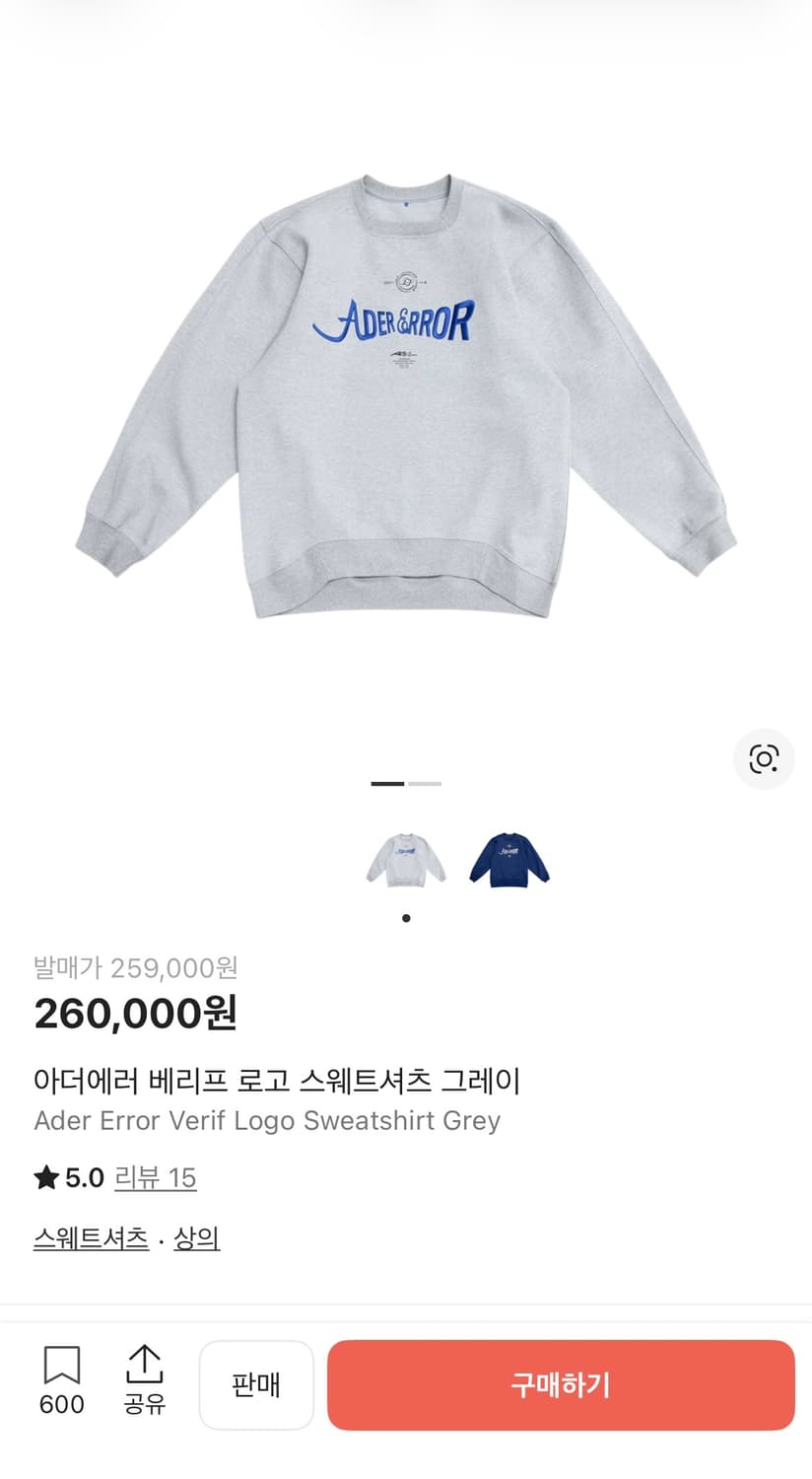
Task: Select the grey sweatshirt color thumbnail
Action: coord(406,860)
